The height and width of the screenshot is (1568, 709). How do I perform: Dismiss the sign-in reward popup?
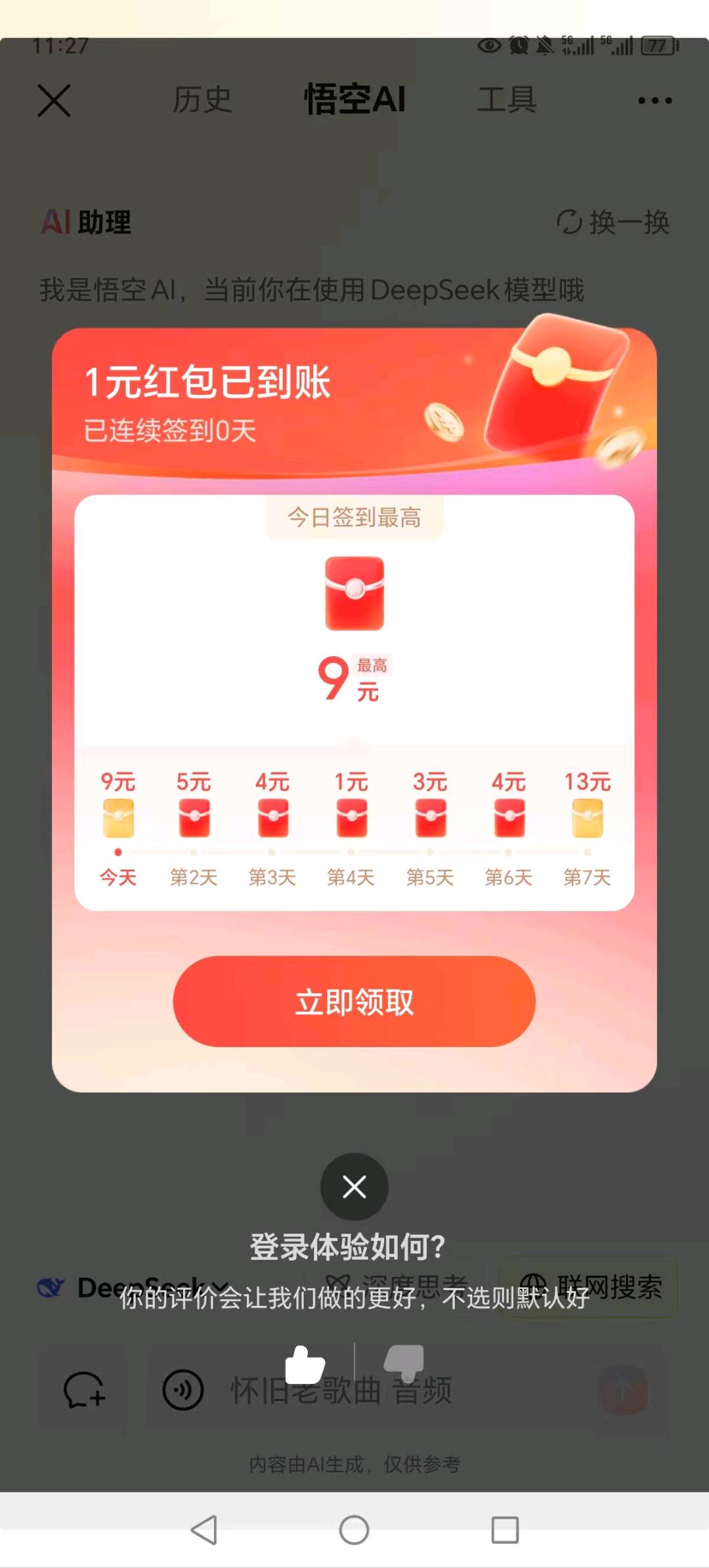point(354,1186)
